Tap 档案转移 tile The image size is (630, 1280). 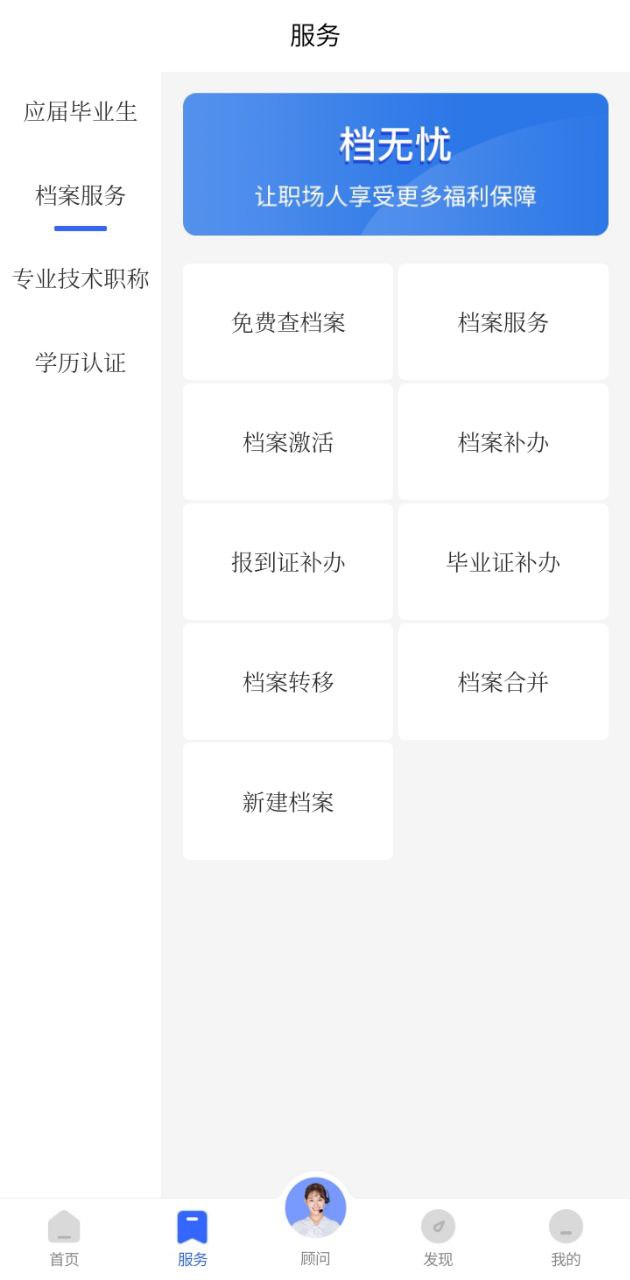[288, 682]
